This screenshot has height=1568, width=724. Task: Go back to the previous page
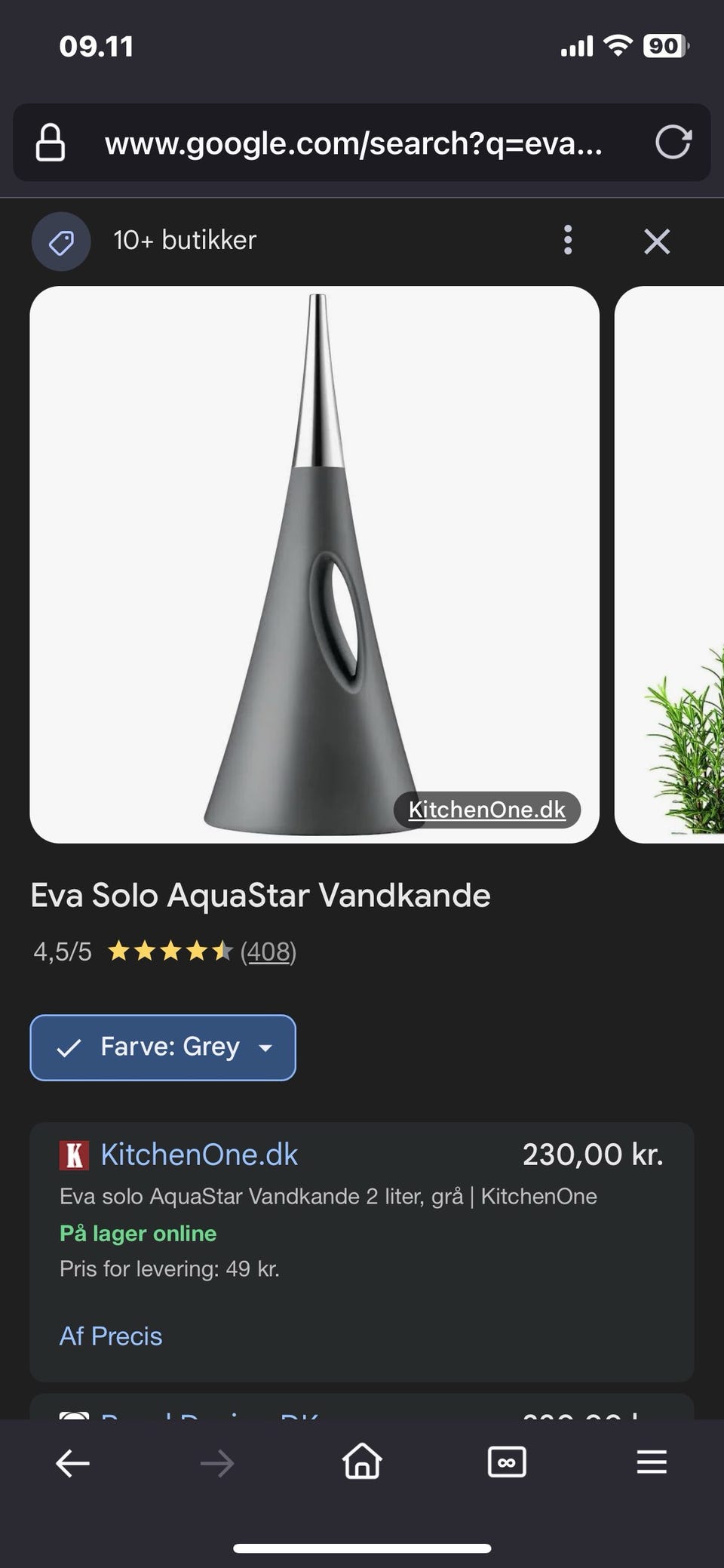(x=72, y=1463)
